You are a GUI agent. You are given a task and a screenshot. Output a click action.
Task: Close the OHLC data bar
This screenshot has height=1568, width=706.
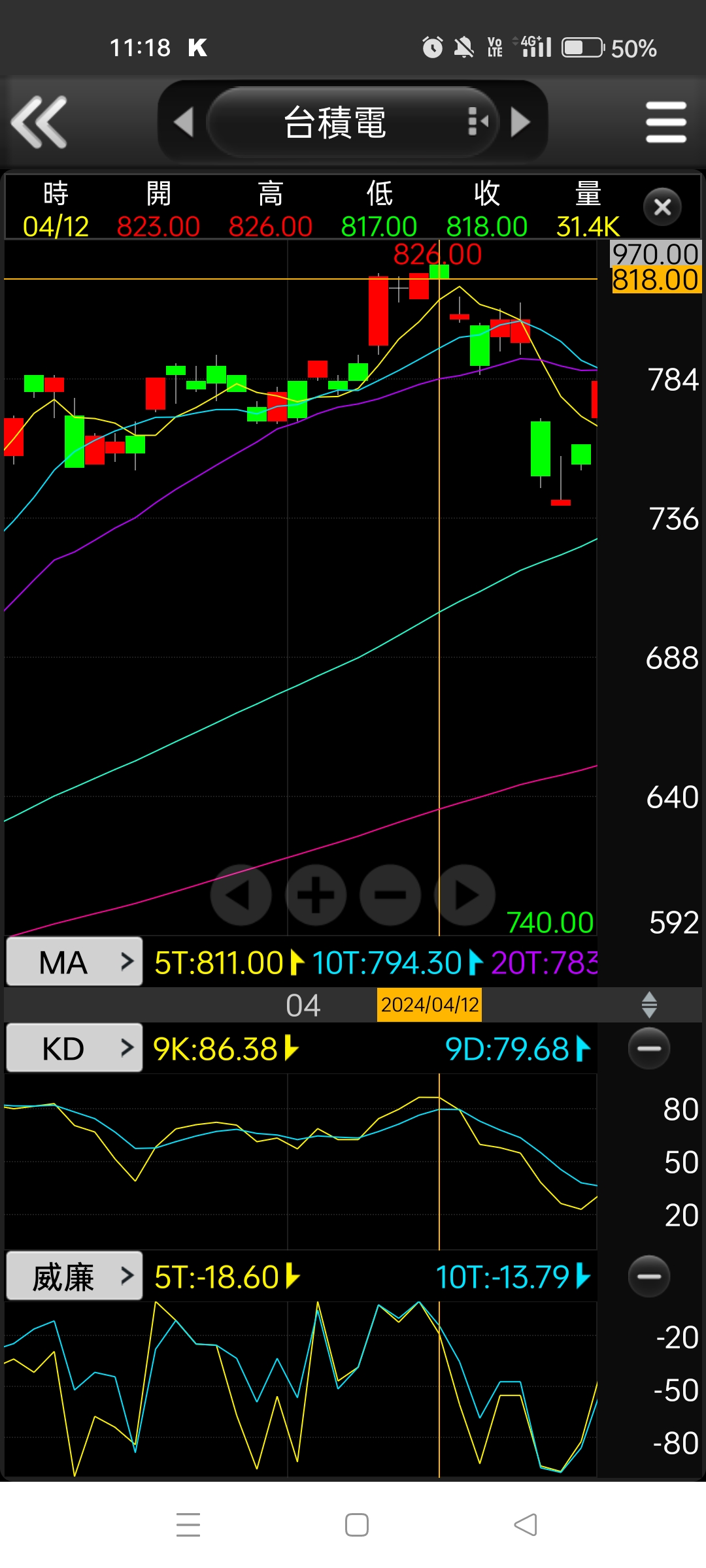click(x=662, y=208)
